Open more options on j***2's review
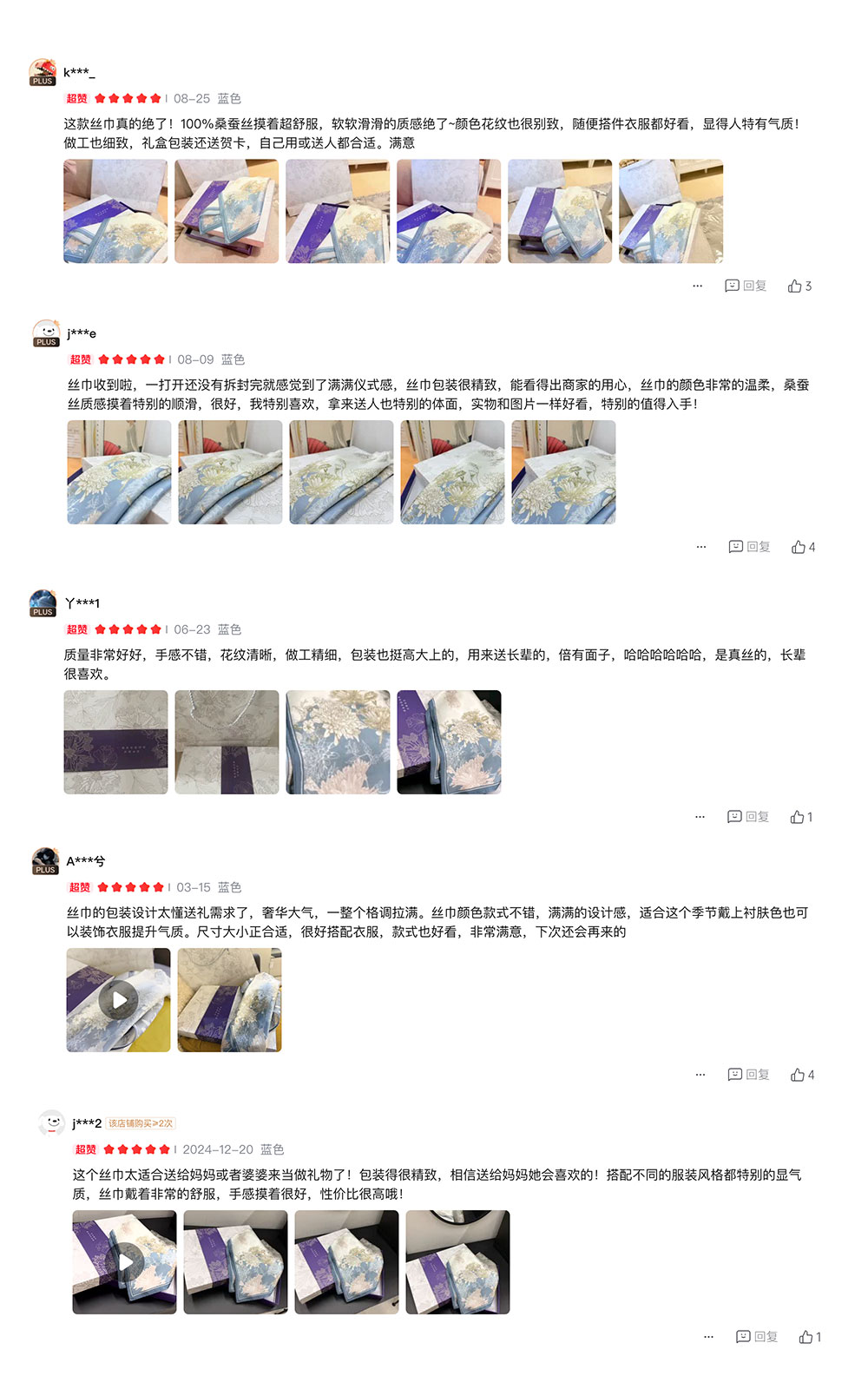868x1389 pixels. tap(708, 1337)
